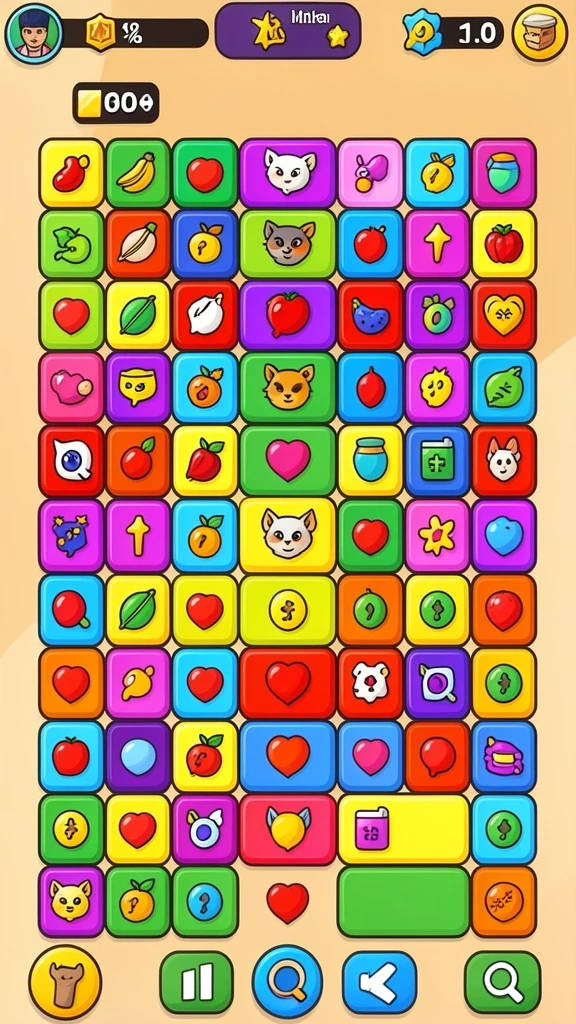Select the white cat on yellow tile
576x1024 pixels.
[x=288, y=536]
